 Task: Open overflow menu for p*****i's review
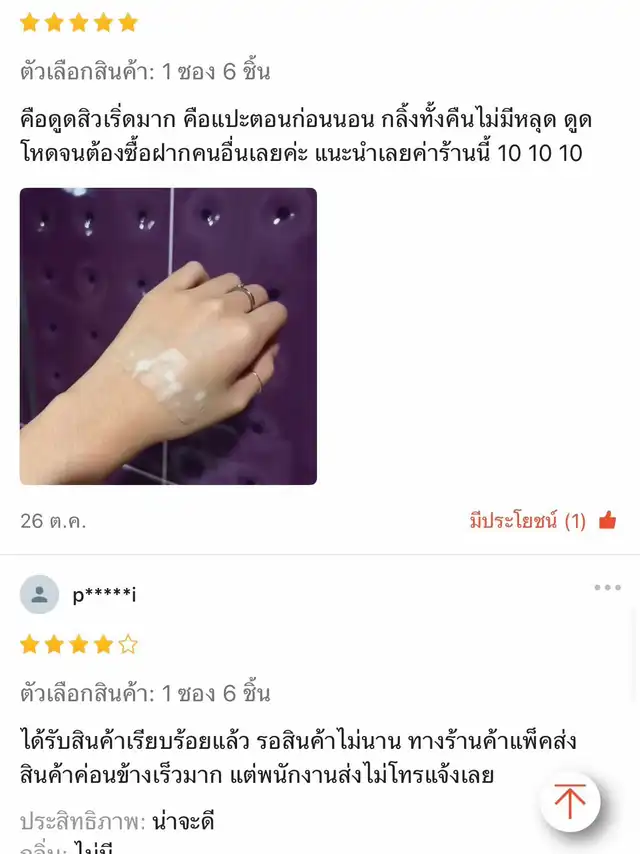[x=607, y=588]
